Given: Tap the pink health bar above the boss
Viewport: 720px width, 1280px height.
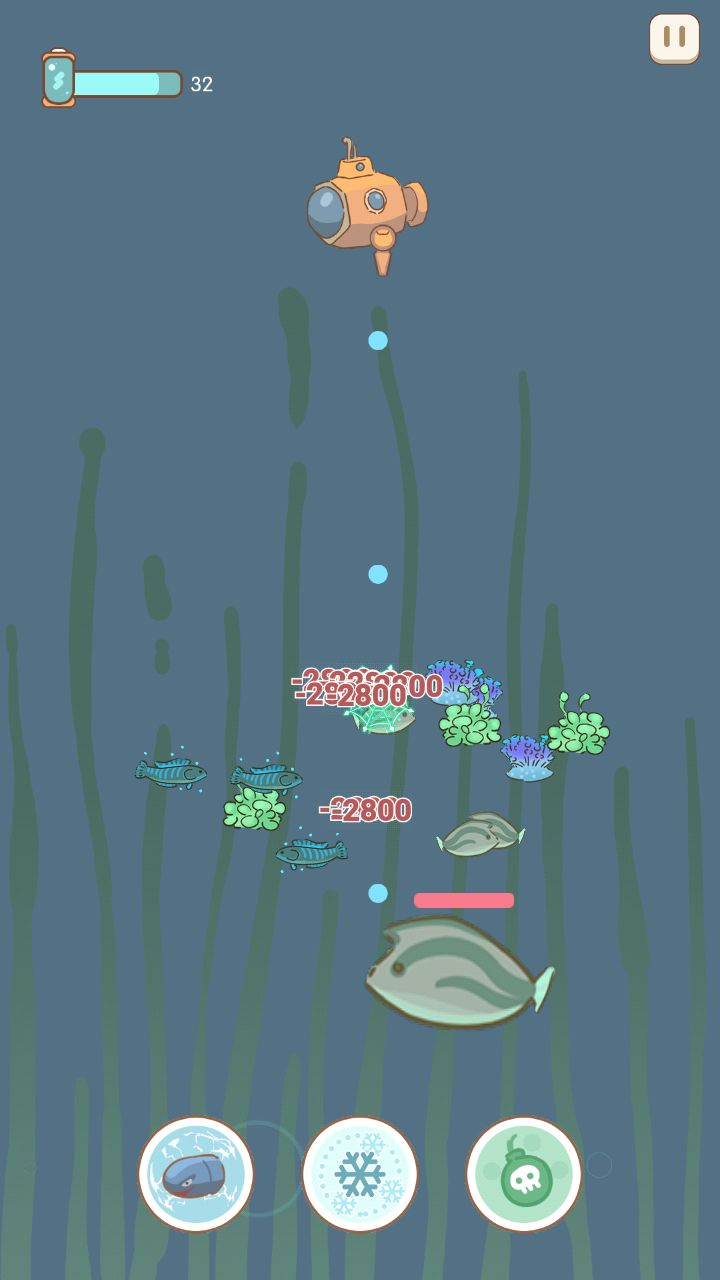Looking at the screenshot, I should point(465,899).
